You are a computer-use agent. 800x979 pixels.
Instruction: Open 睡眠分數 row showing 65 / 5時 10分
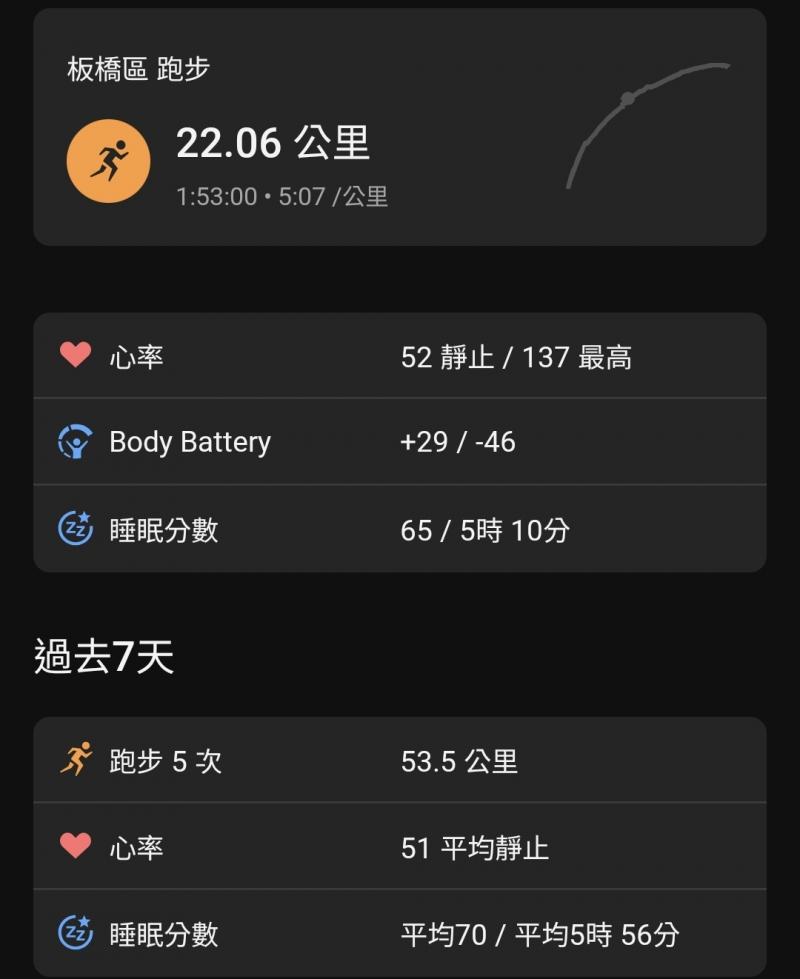[x=400, y=529]
